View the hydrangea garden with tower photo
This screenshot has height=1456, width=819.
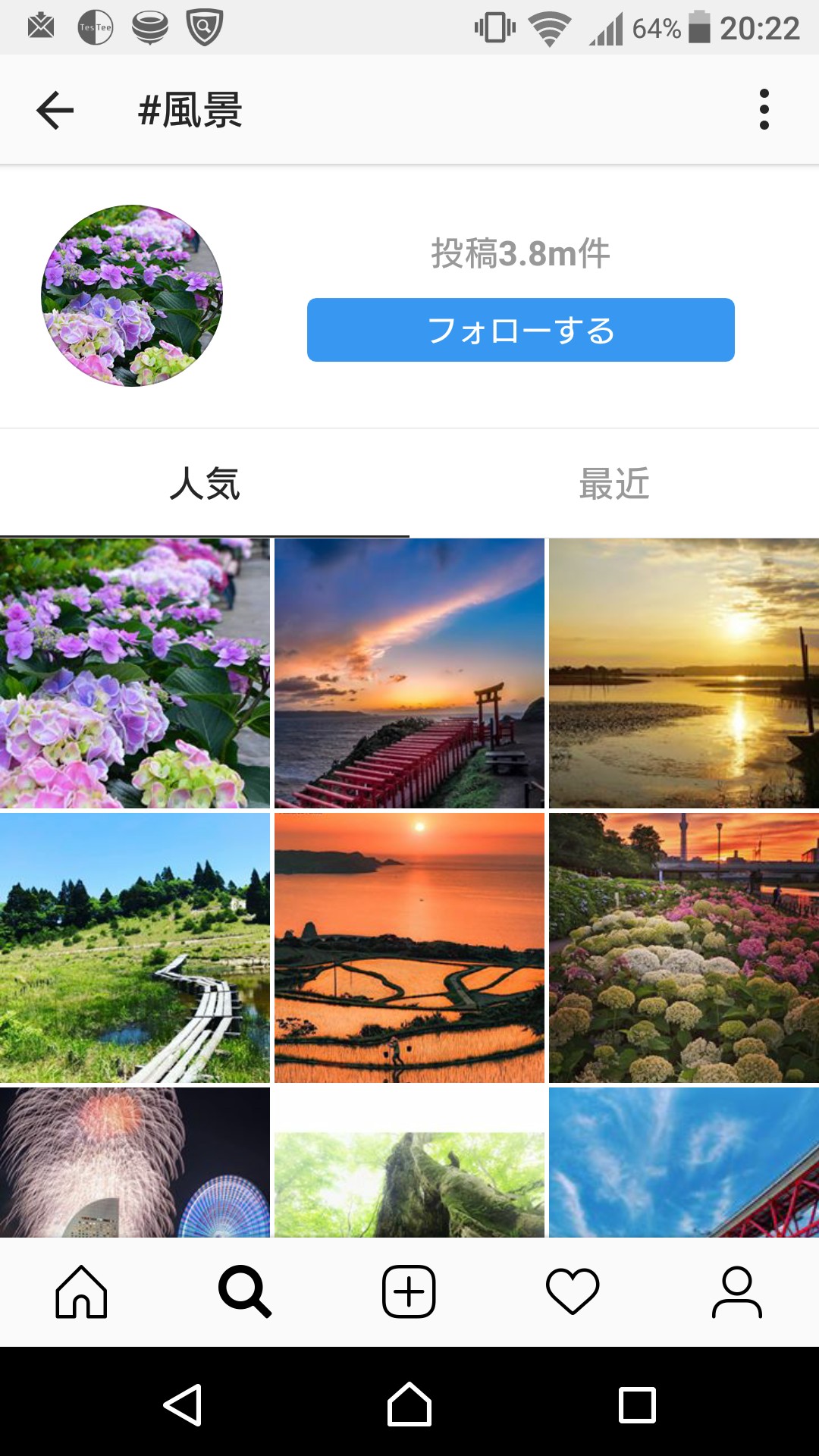pos(684,948)
